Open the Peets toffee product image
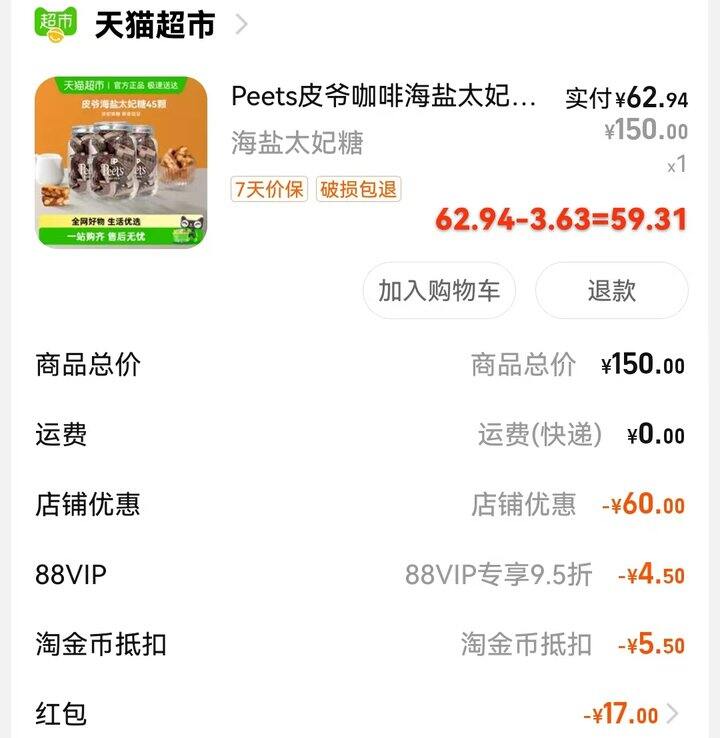The width and height of the screenshot is (720, 738). tap(122, 162)
